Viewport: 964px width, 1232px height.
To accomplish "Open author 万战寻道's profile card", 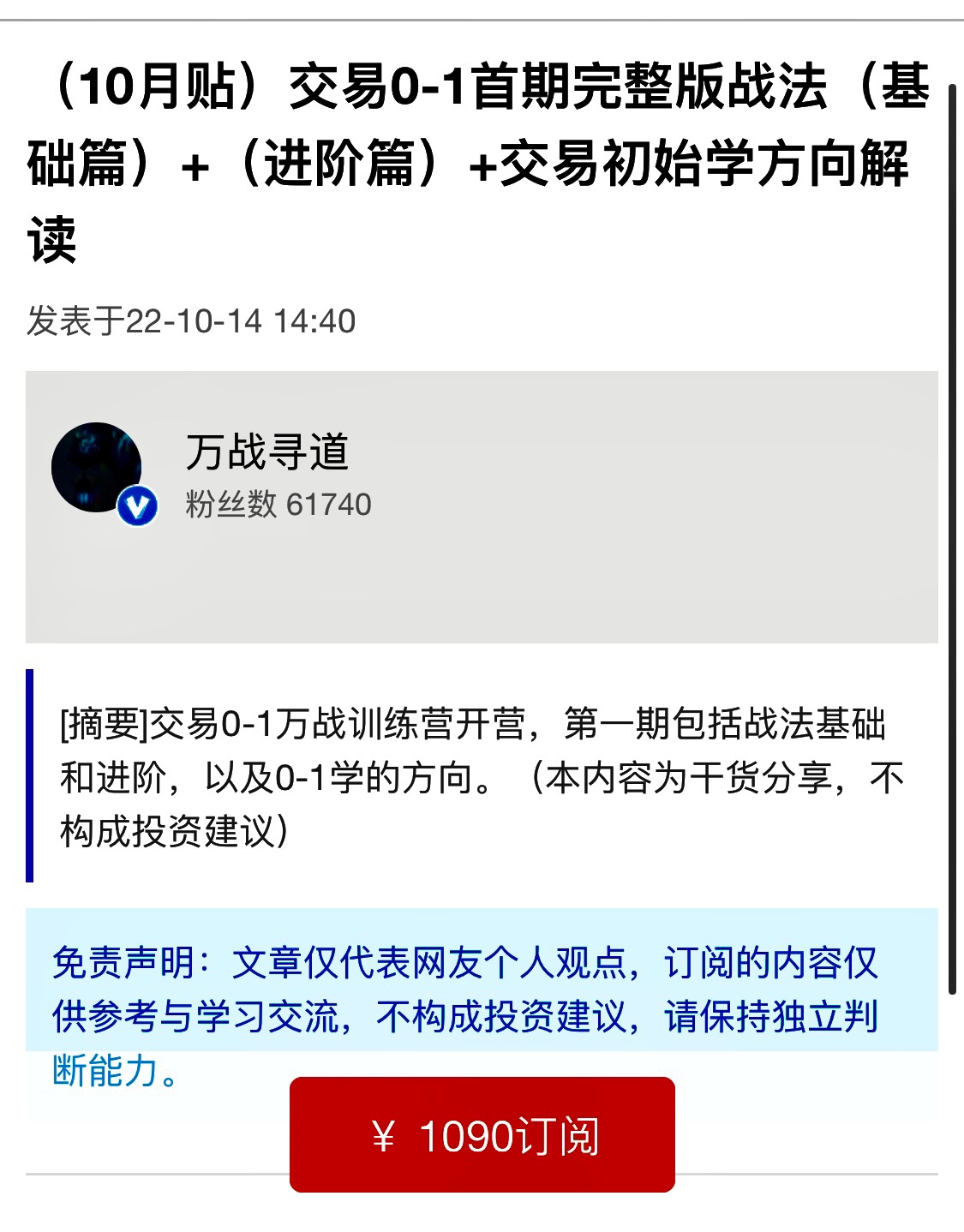I will click(x=267, y=453).
